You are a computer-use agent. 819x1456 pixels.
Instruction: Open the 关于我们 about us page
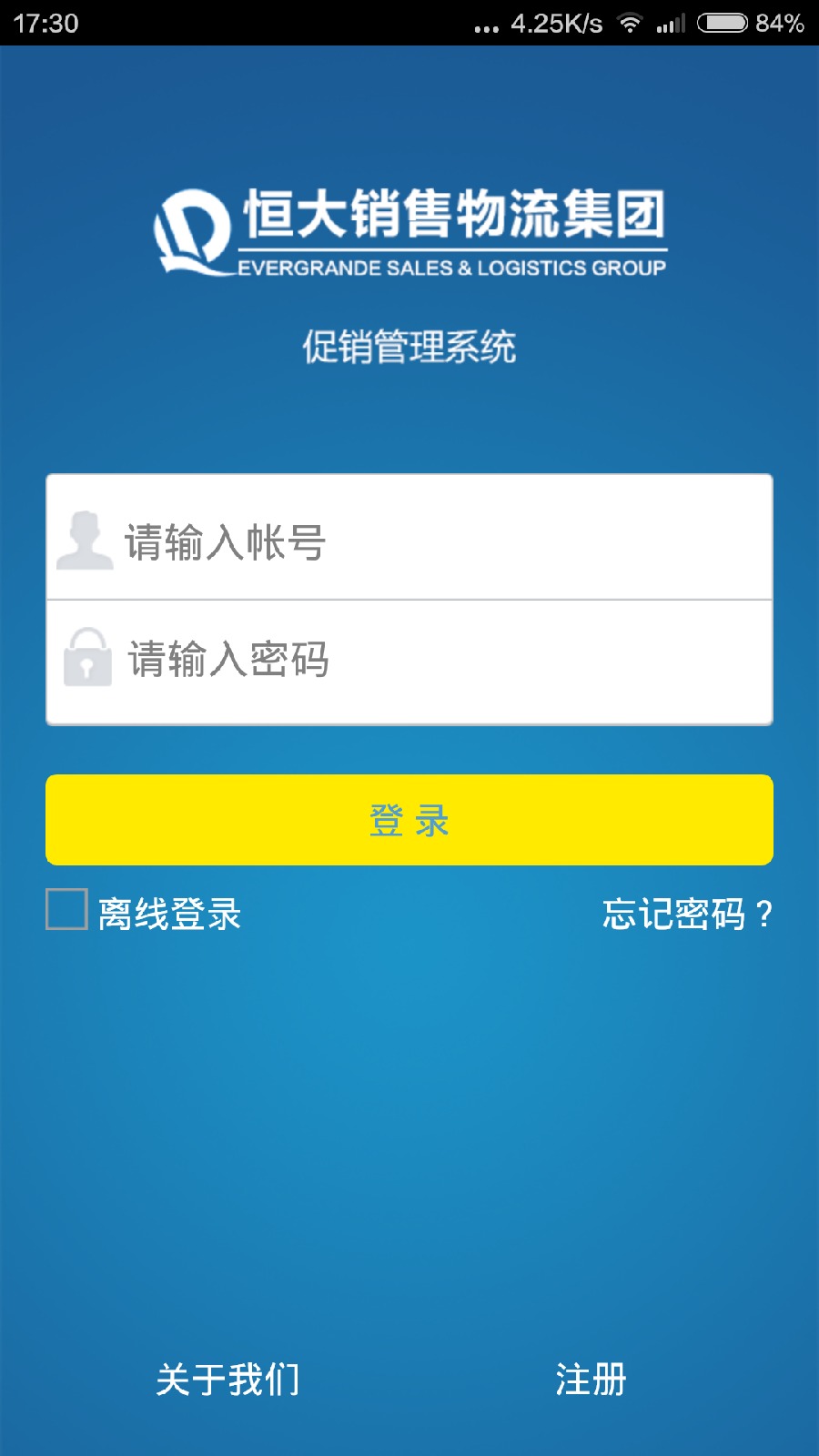tap(229, 1381)
